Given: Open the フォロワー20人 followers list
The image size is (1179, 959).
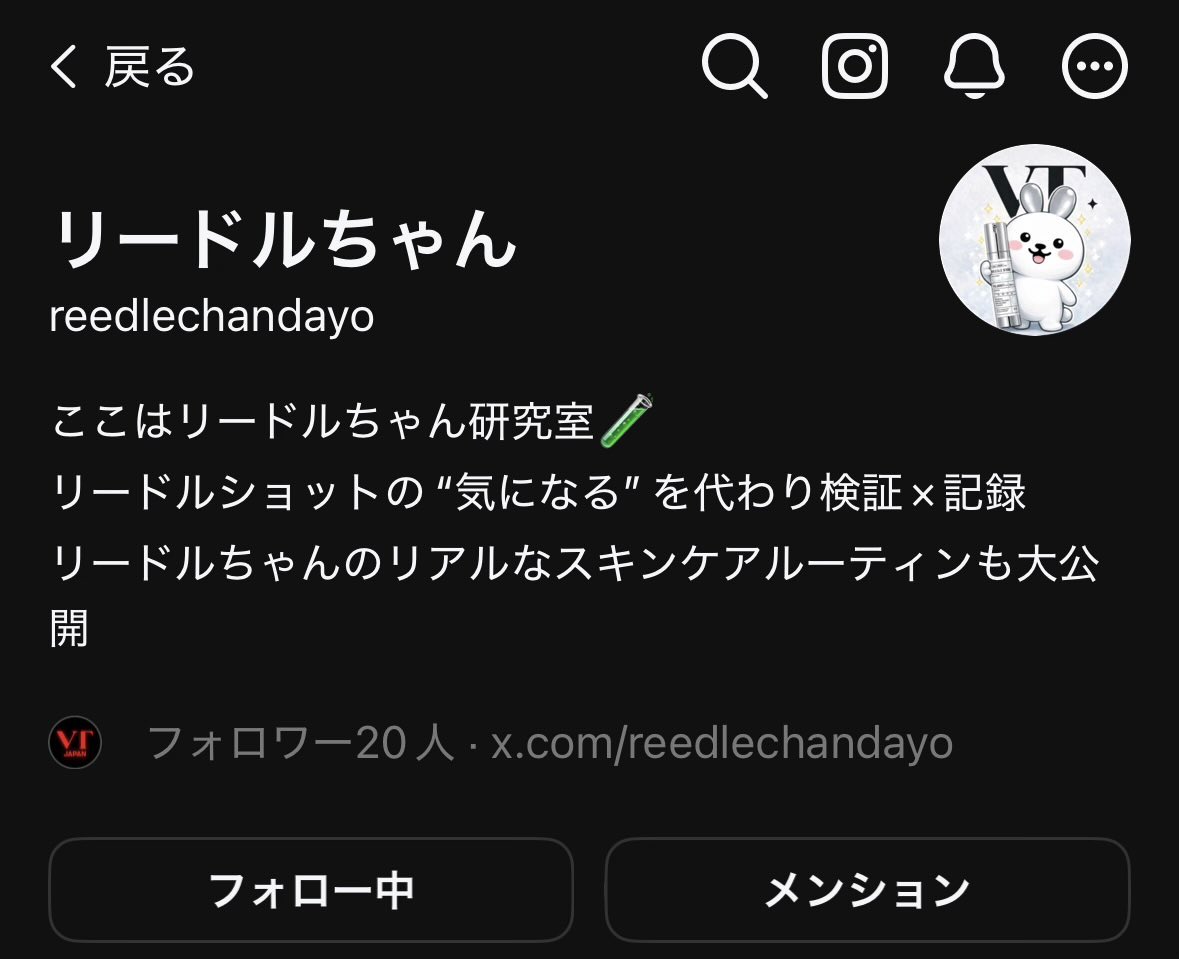Looking at the screenshot, I should 300,744.
